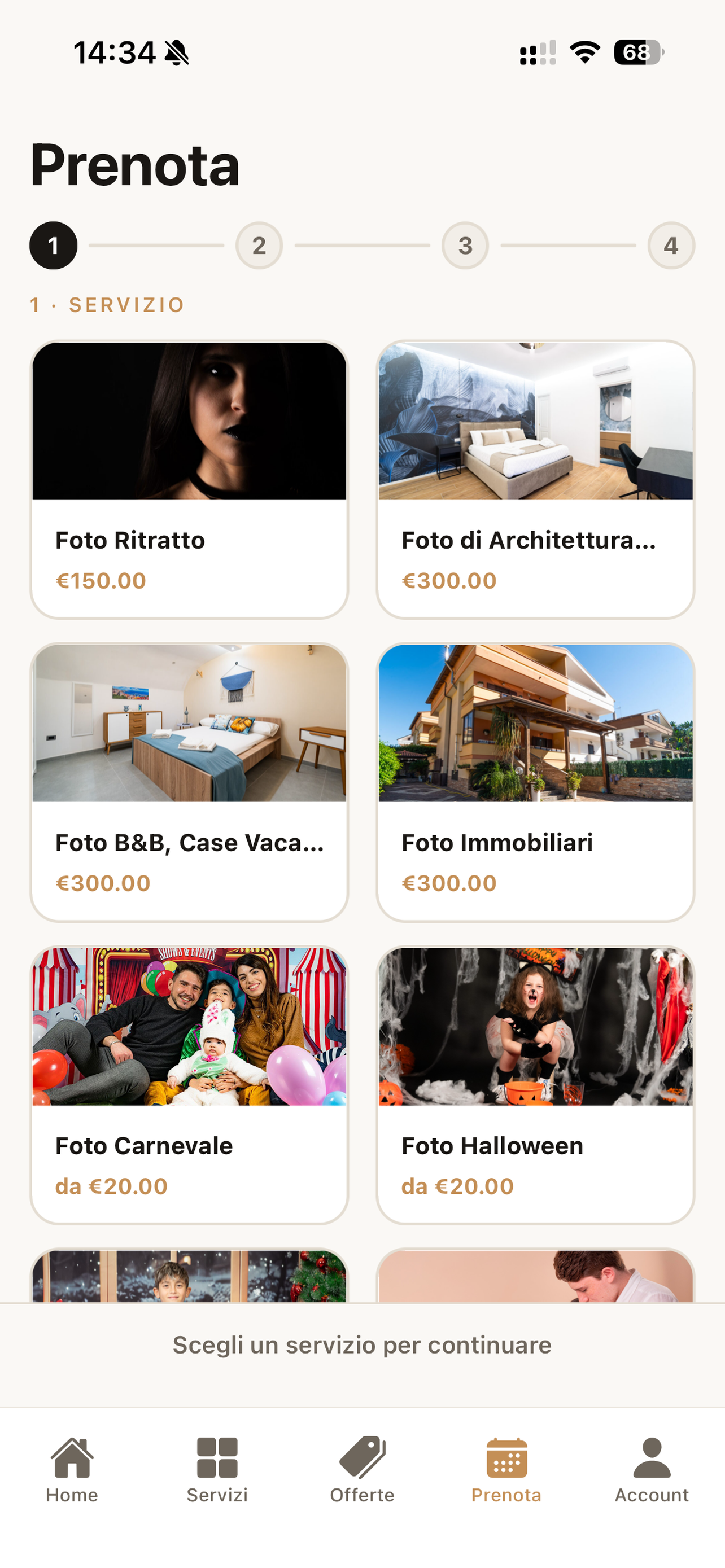Screen dimensions: 725x1568
Task: Select the Foto Ritratto service card
Action: point(189,480)
